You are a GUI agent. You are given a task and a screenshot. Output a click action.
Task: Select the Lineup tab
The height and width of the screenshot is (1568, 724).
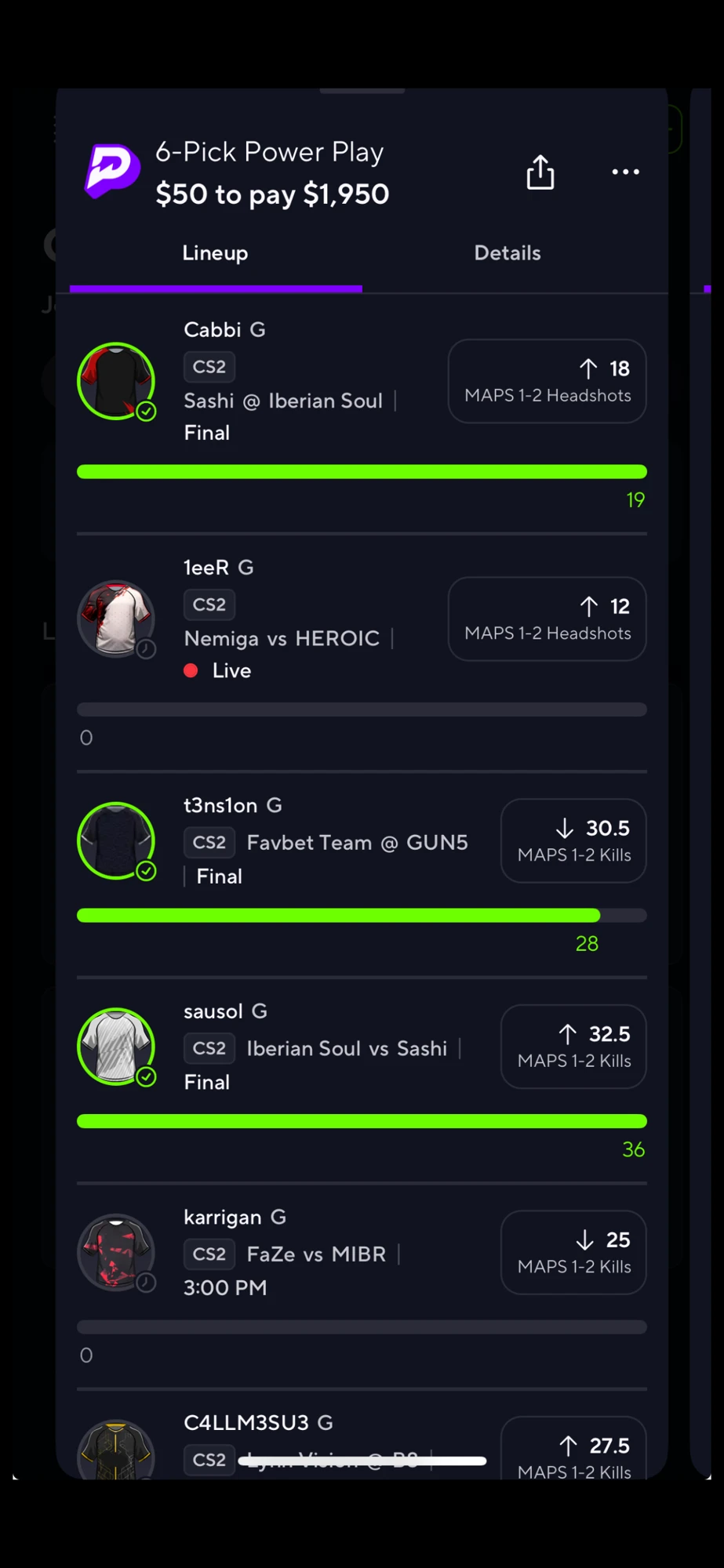215,253
